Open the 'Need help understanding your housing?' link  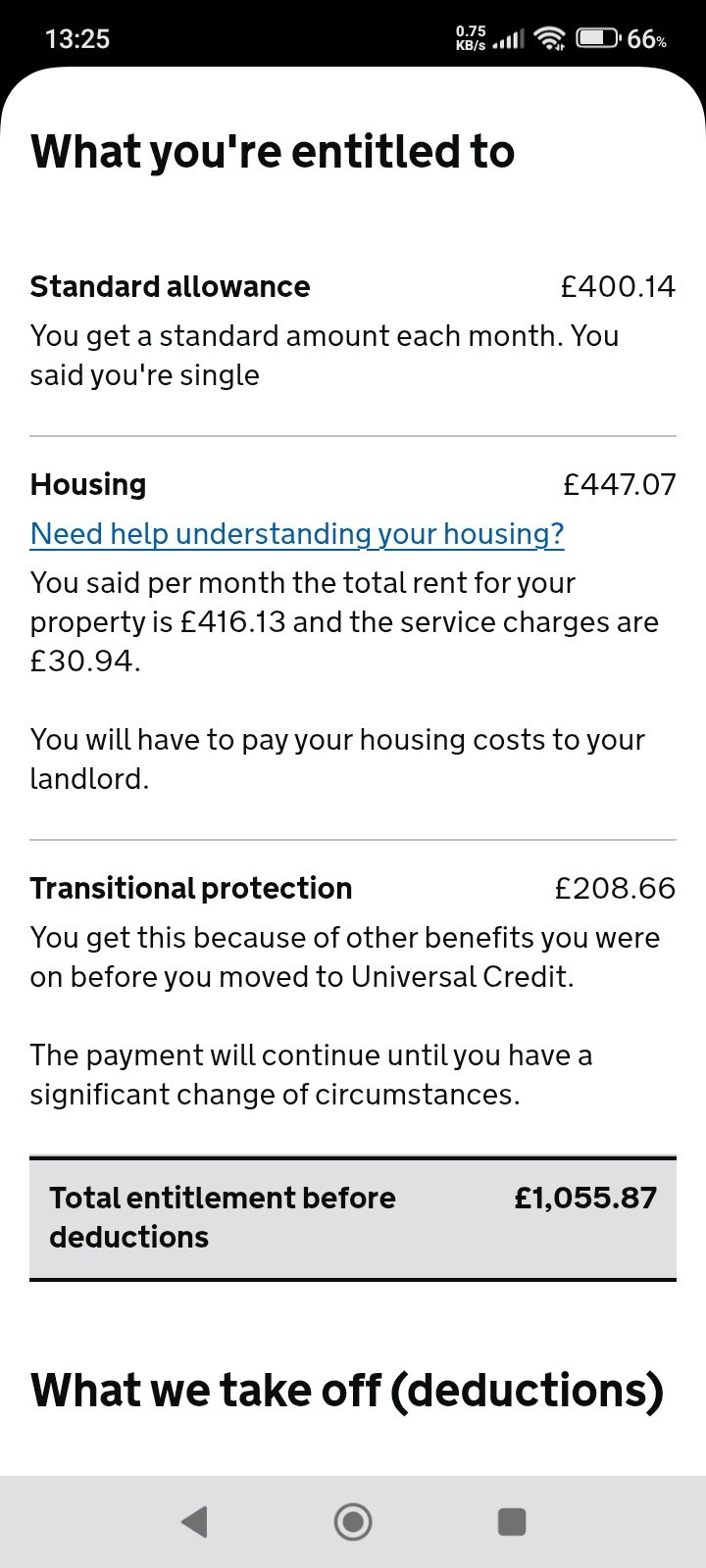tap(297, 534)
